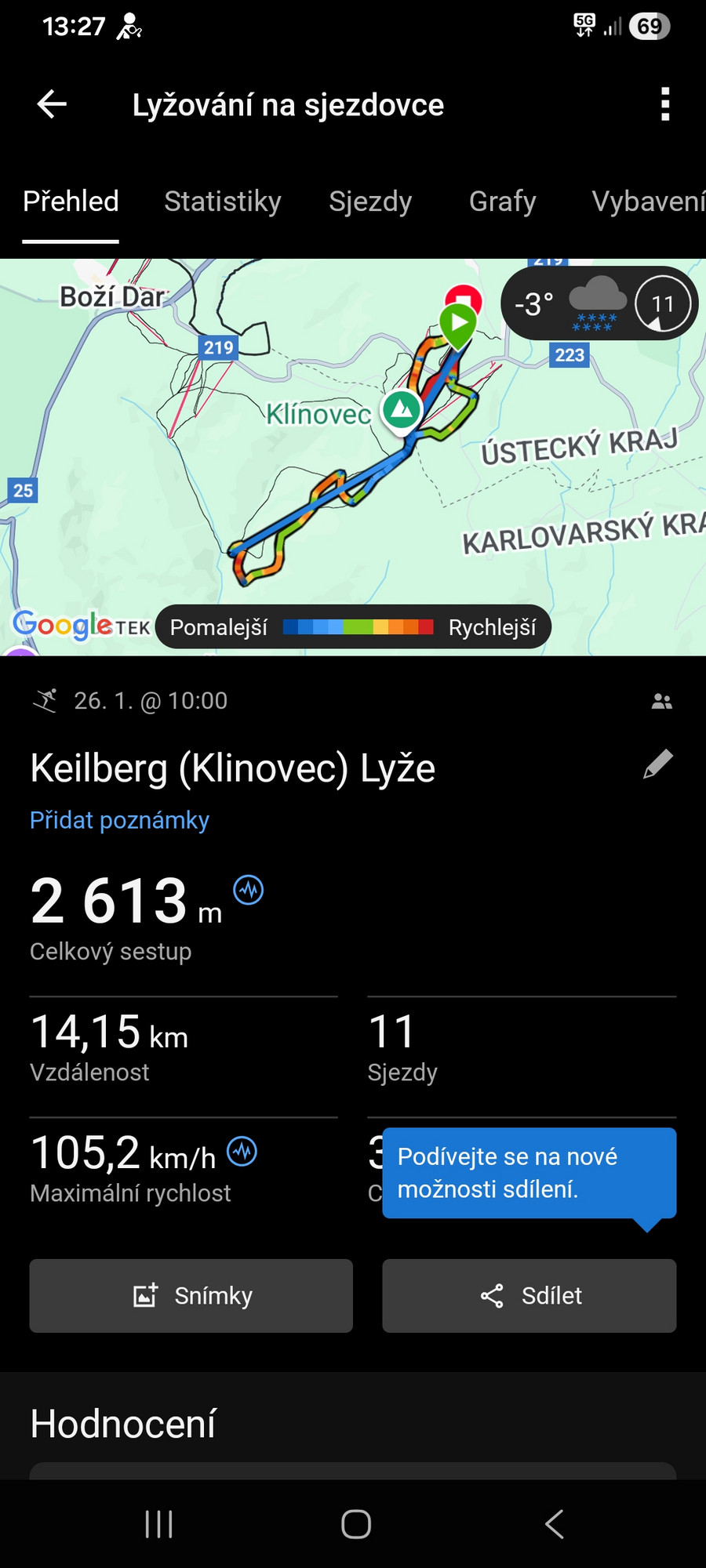
Task: Switch to the Statistiky tab
Action: click(223, 201)
